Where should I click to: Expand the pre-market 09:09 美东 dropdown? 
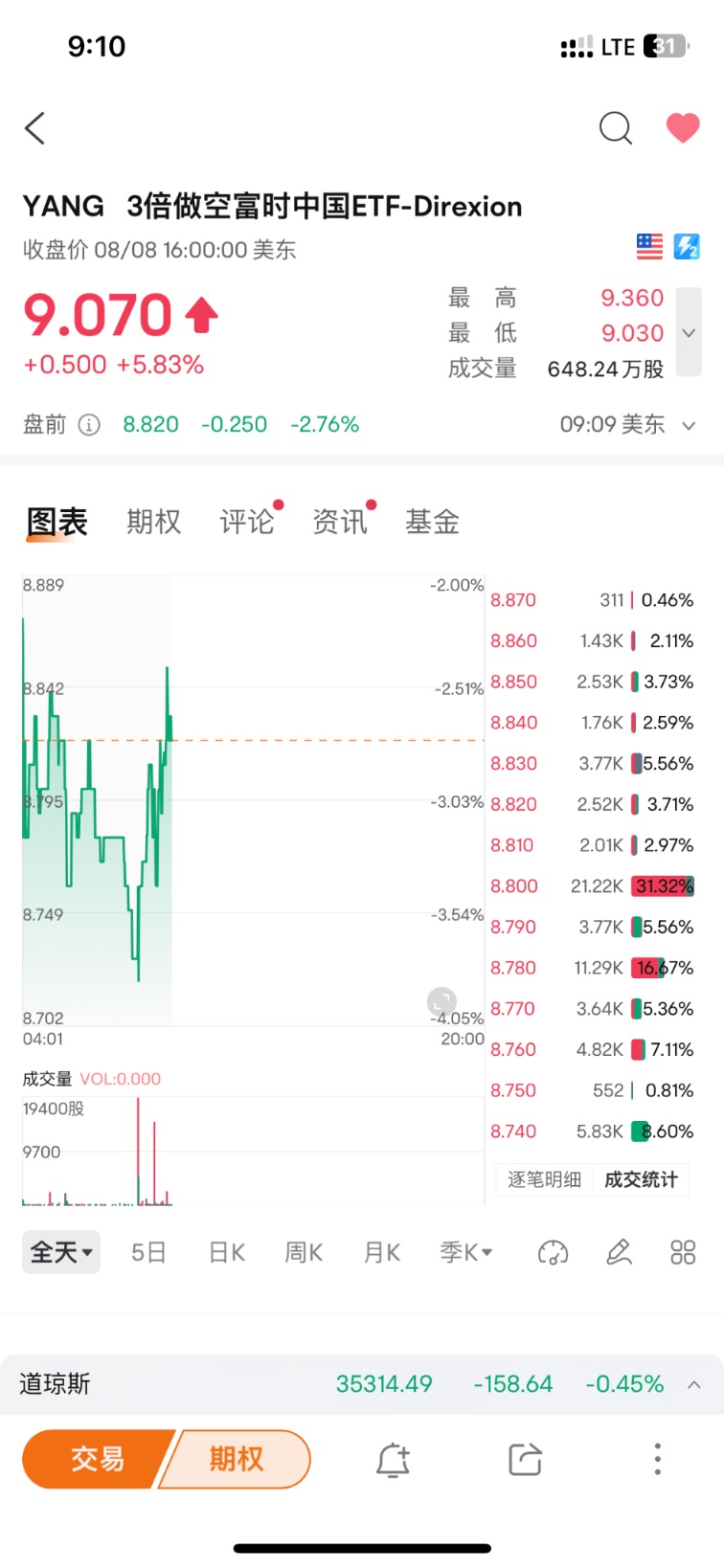(x=688, y=425)
